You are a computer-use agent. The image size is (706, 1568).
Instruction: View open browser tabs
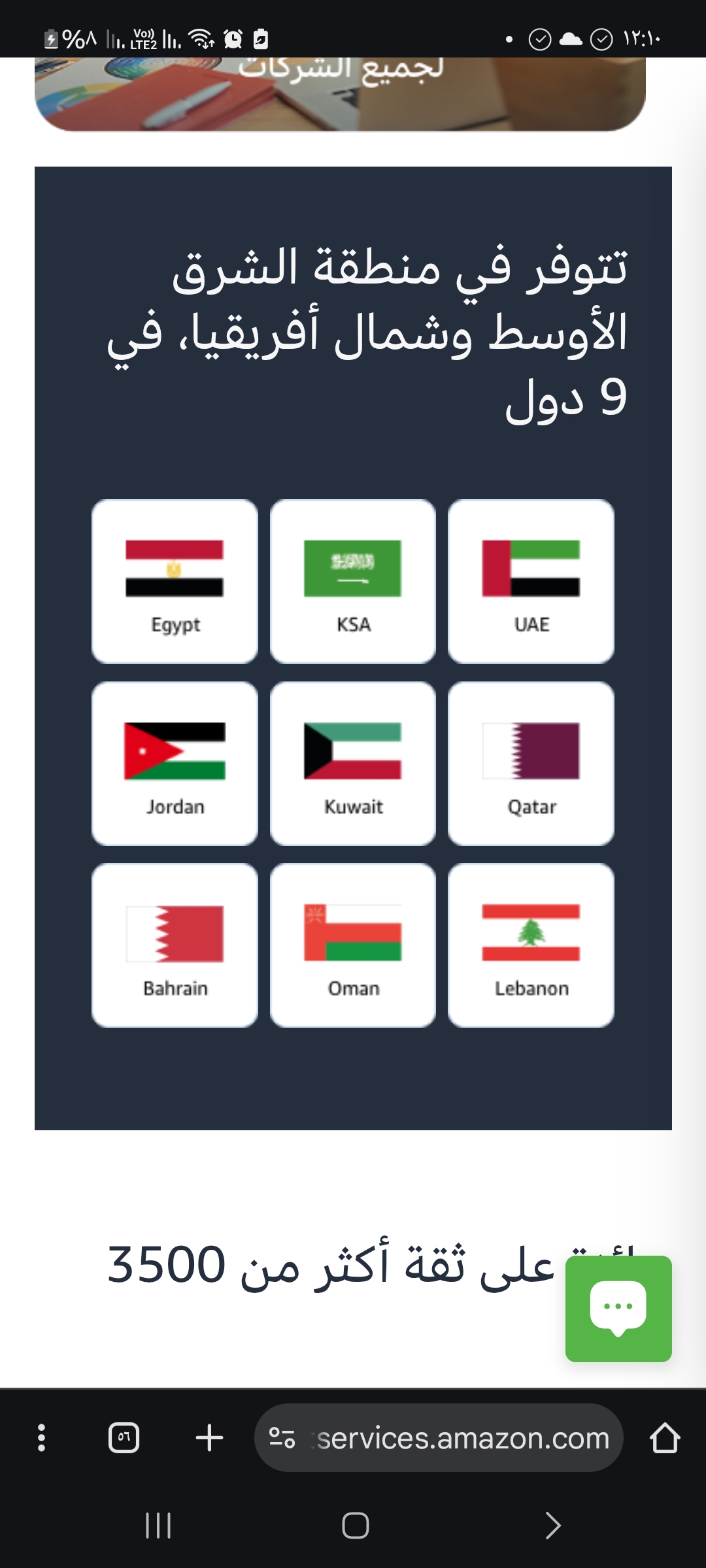tap(124, 1438)
